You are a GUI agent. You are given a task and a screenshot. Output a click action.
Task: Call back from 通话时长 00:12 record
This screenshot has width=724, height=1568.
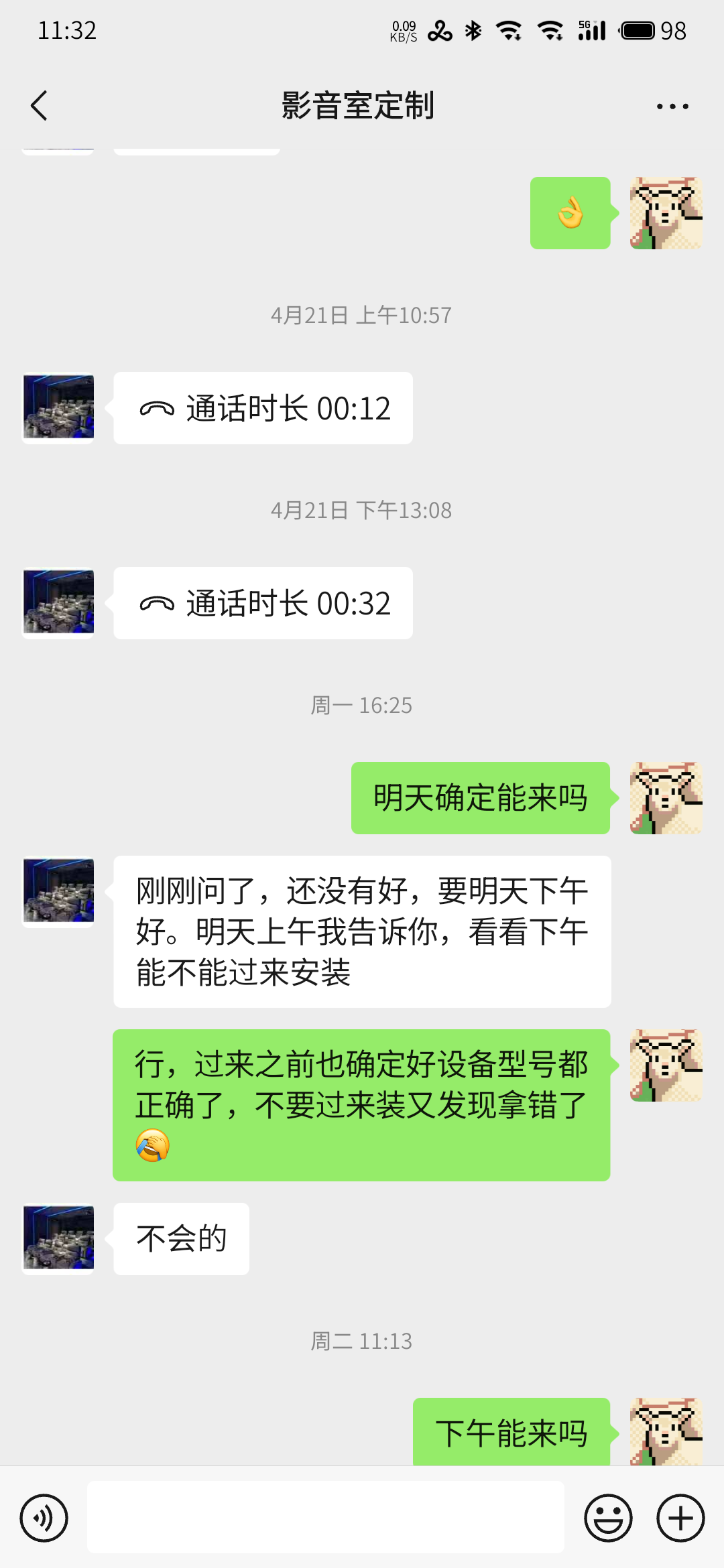[263, 408]
